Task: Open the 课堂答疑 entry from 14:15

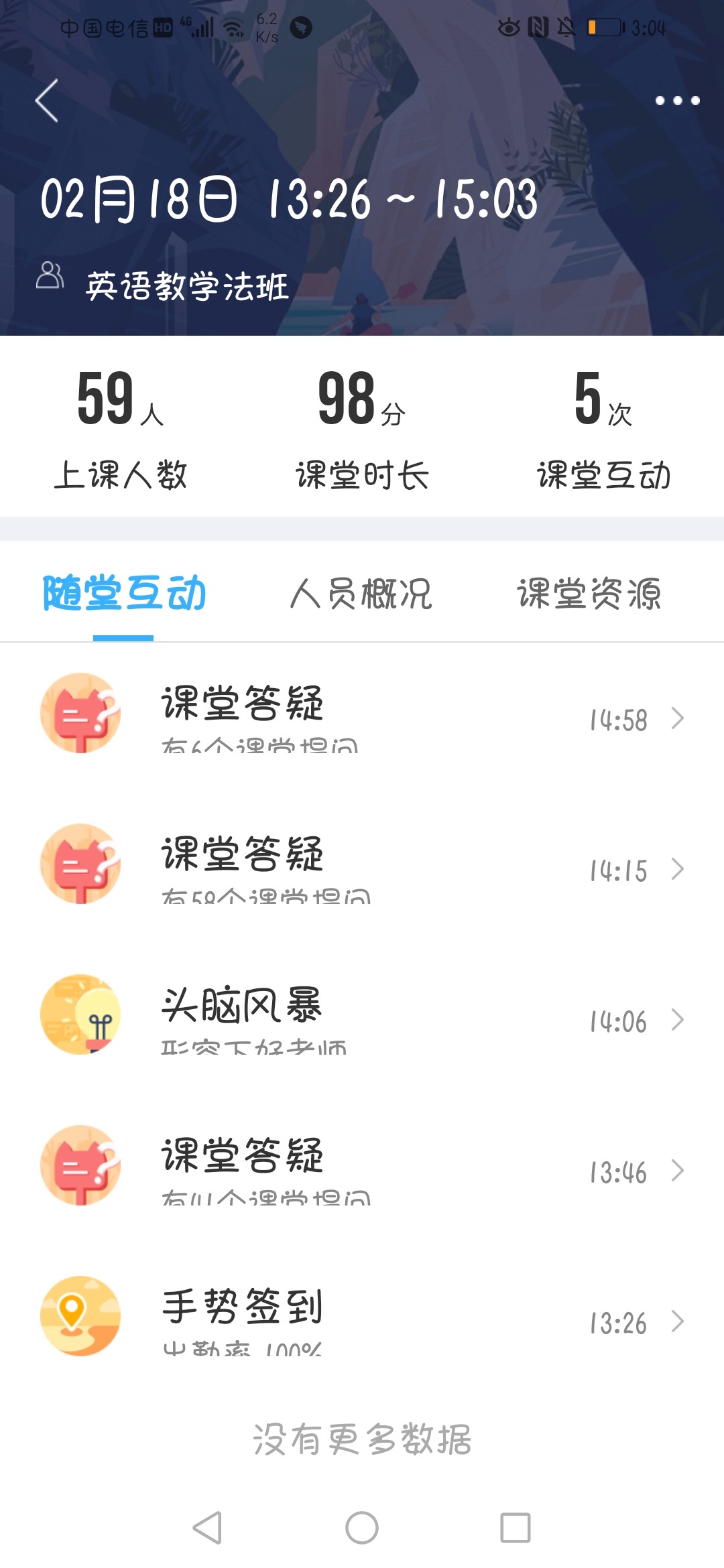Action: [362, 868]
